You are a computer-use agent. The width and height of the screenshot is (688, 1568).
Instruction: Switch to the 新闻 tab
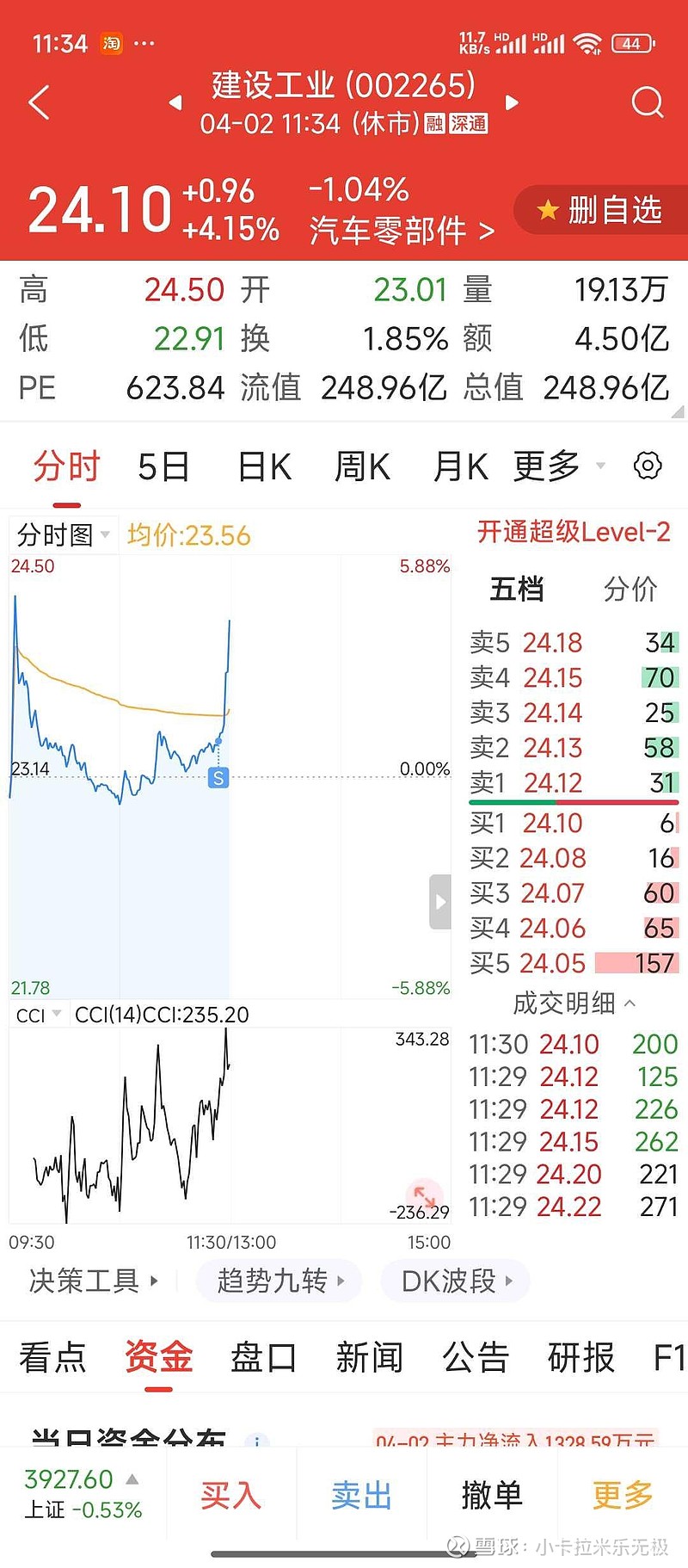coord(369,1358)
